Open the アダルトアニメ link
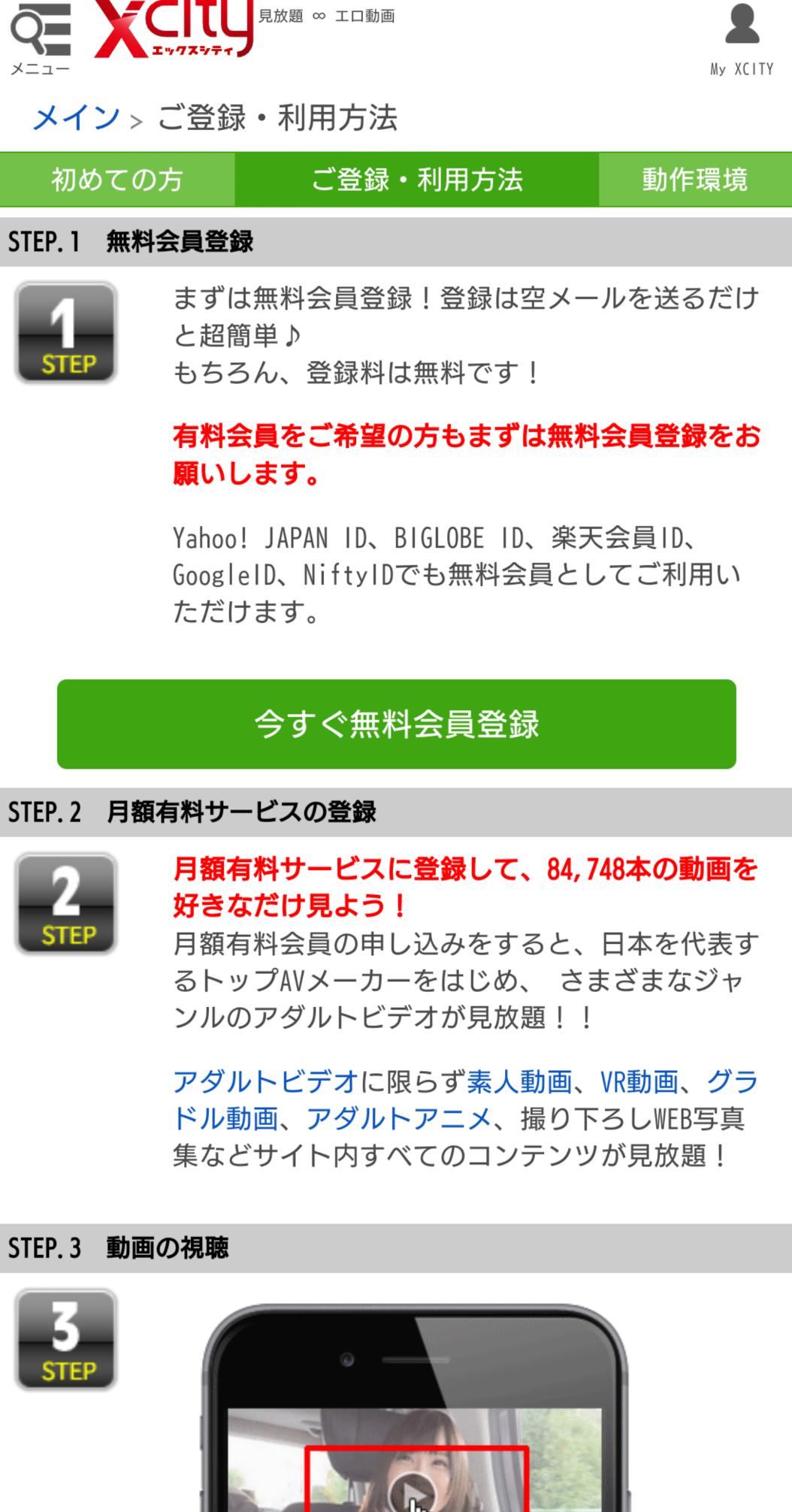This screenshot has height=1512, width=792. click(398, 1118)
